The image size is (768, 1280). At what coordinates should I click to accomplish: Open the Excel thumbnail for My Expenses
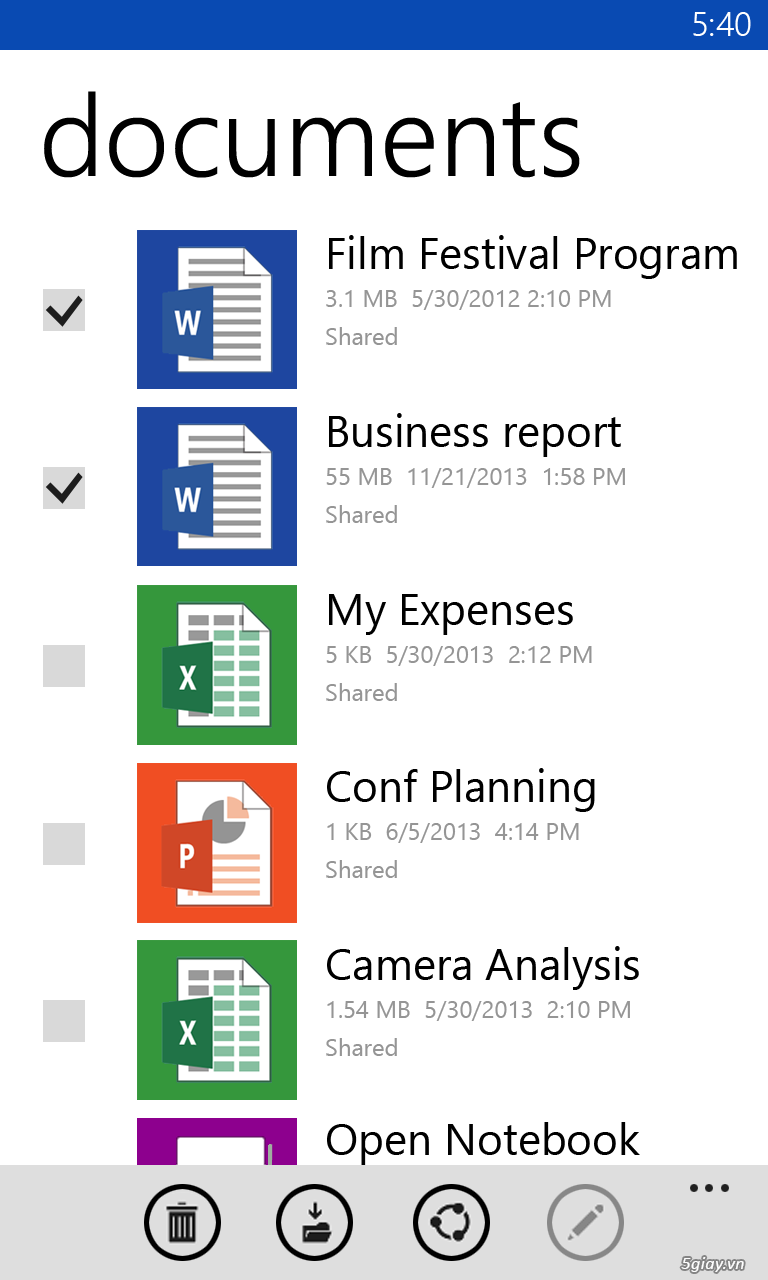tap(217, 664)
